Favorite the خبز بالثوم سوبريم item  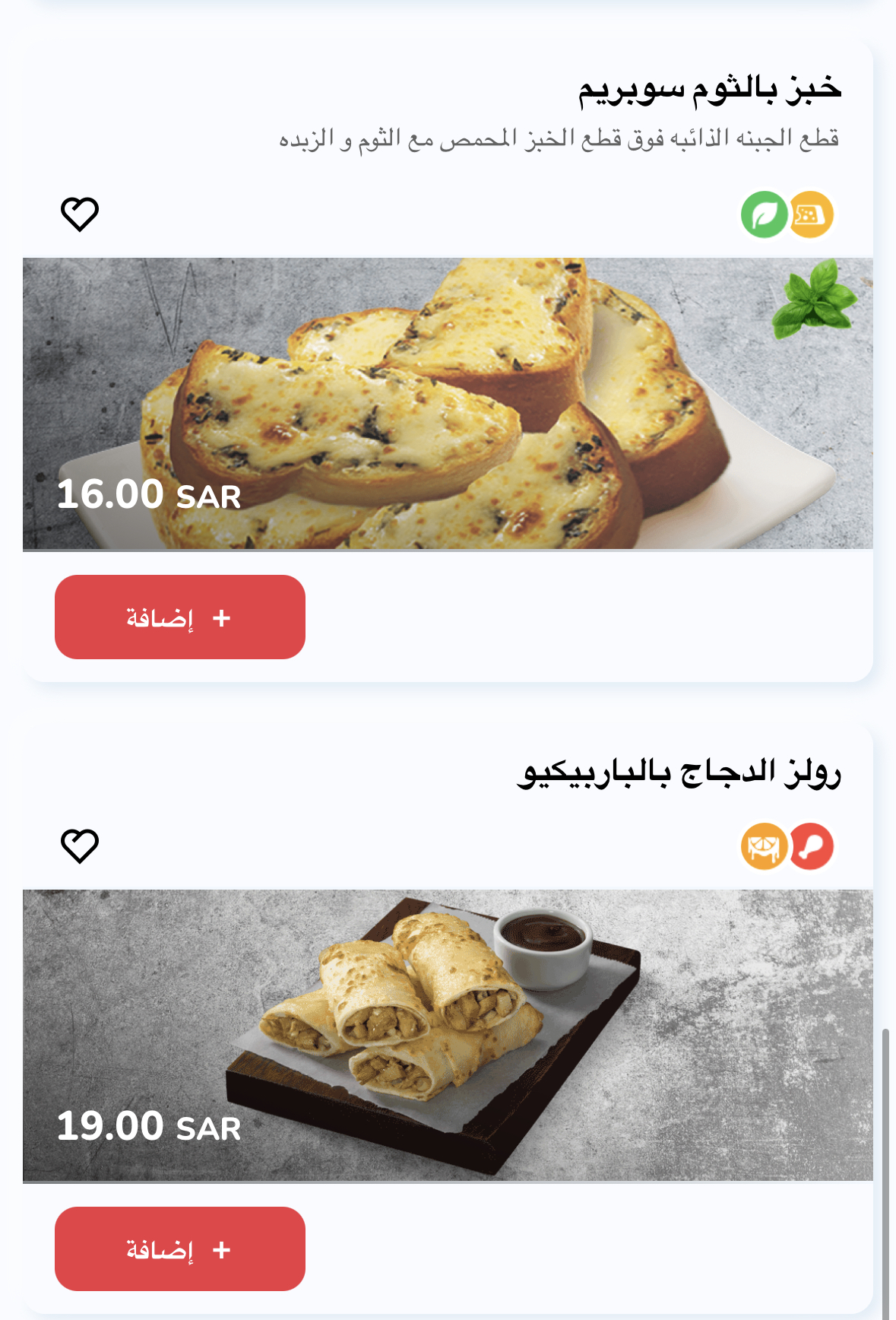pos(80,214)
